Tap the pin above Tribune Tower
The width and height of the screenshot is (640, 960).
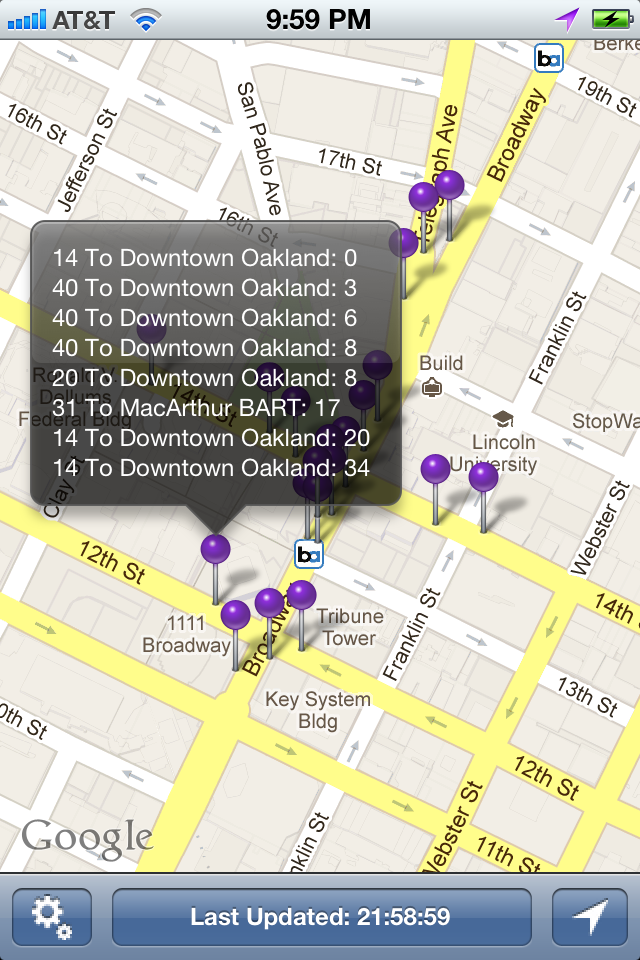click(x=301, y=595)
